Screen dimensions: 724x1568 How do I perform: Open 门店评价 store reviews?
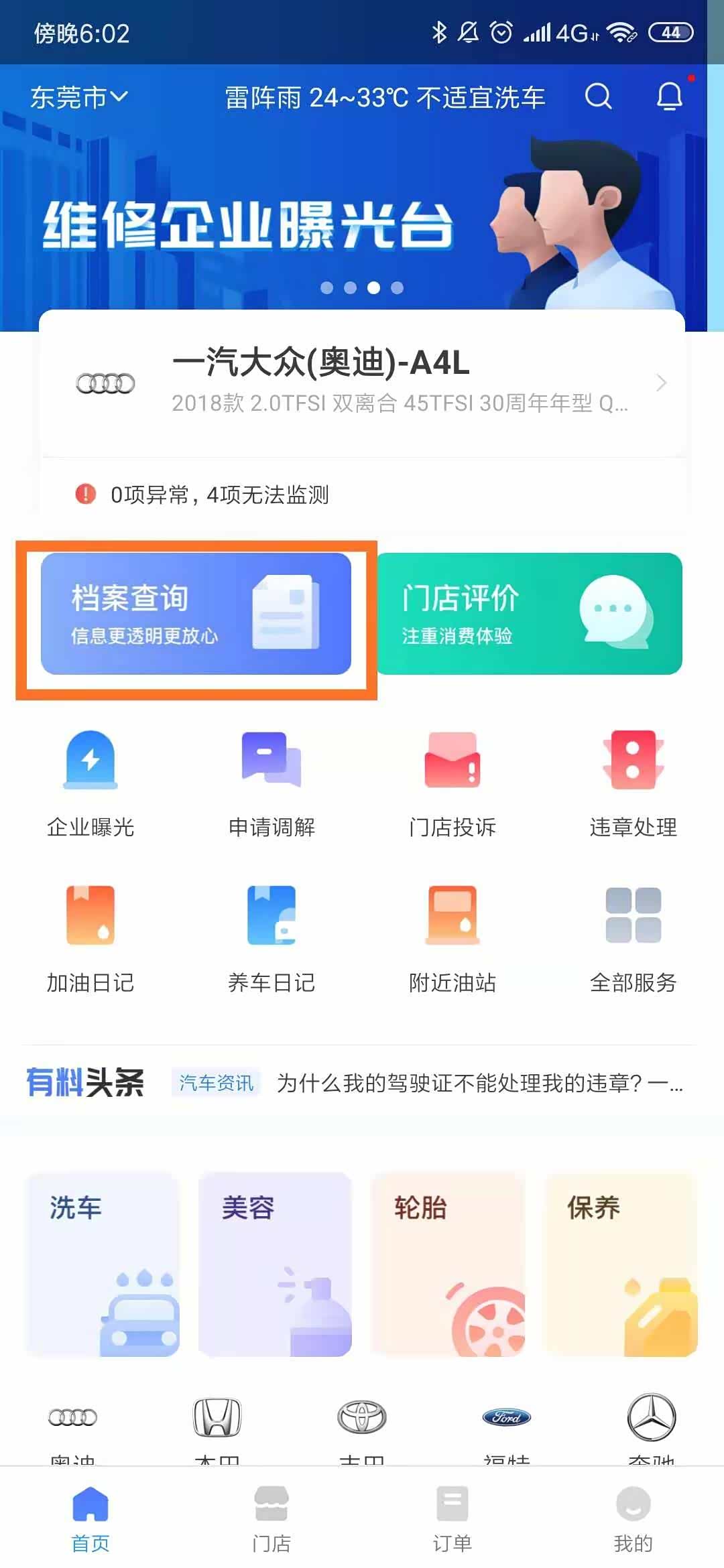[530, 613]
